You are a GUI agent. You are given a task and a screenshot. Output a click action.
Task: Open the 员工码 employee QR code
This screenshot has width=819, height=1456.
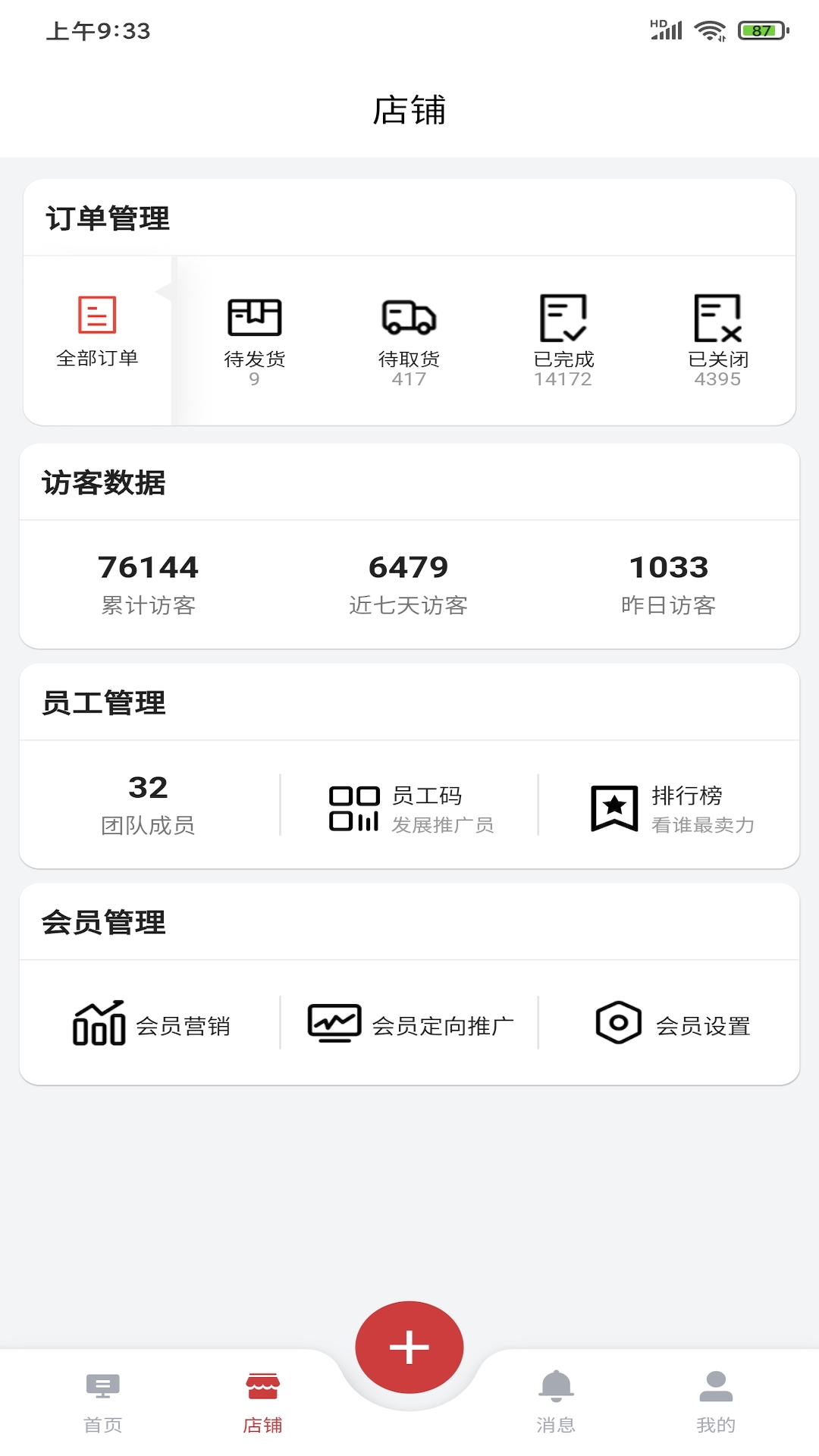tap(411, 808)
